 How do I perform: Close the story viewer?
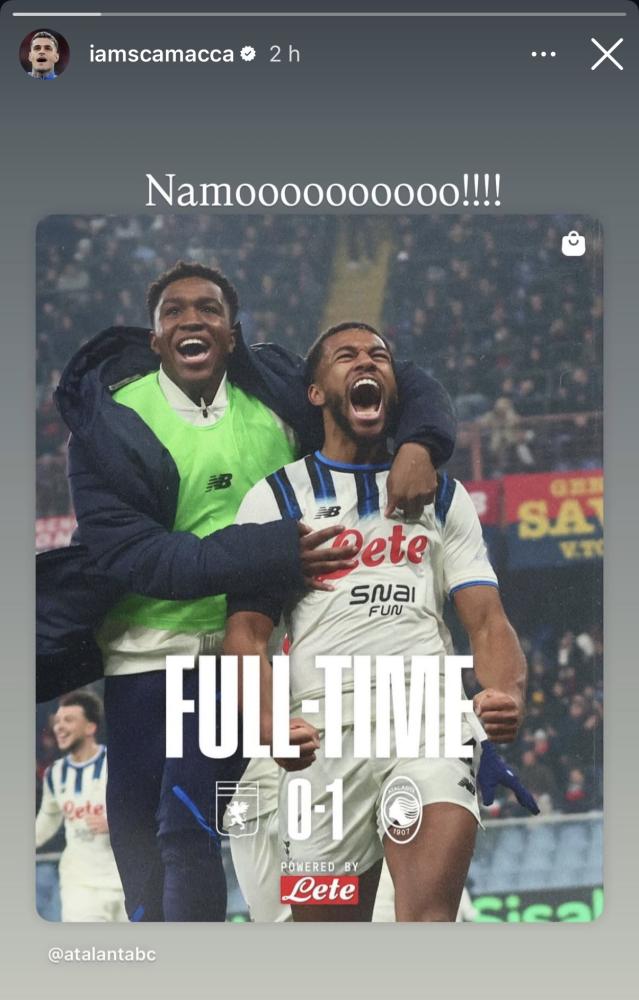click(x=606, y=54)
